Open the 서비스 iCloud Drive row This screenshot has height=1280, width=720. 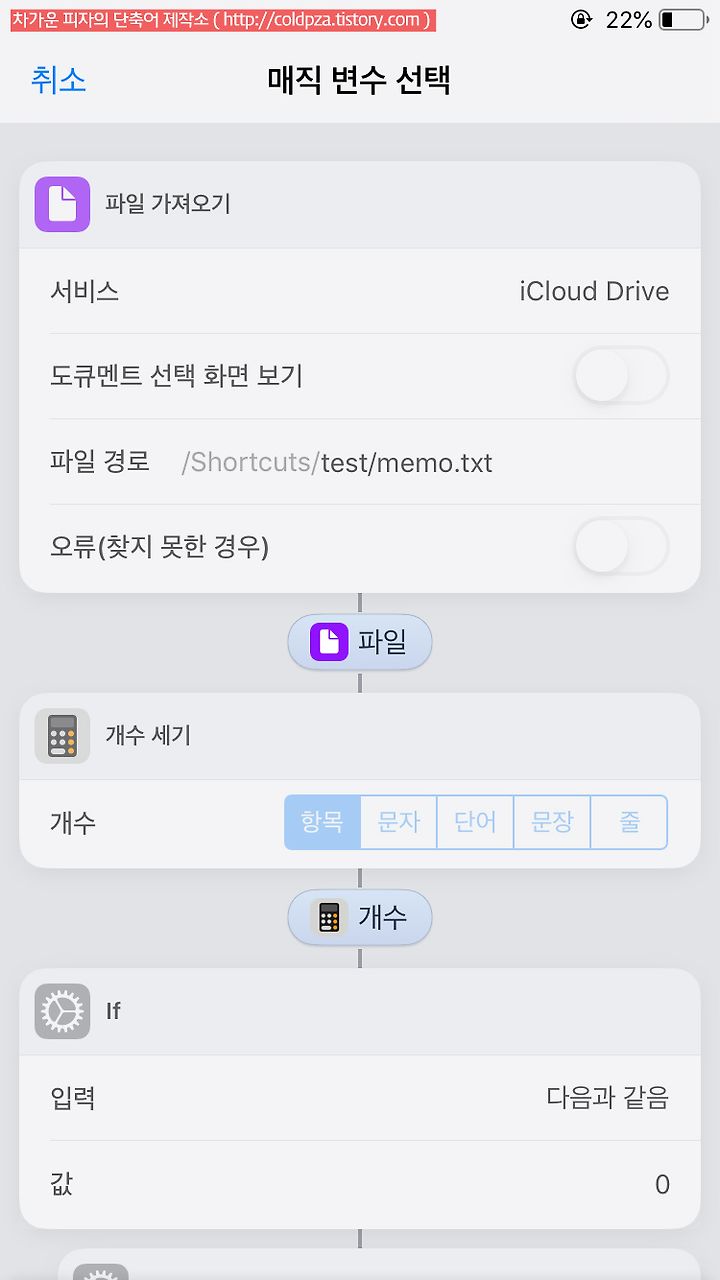[x=360, y=291]
